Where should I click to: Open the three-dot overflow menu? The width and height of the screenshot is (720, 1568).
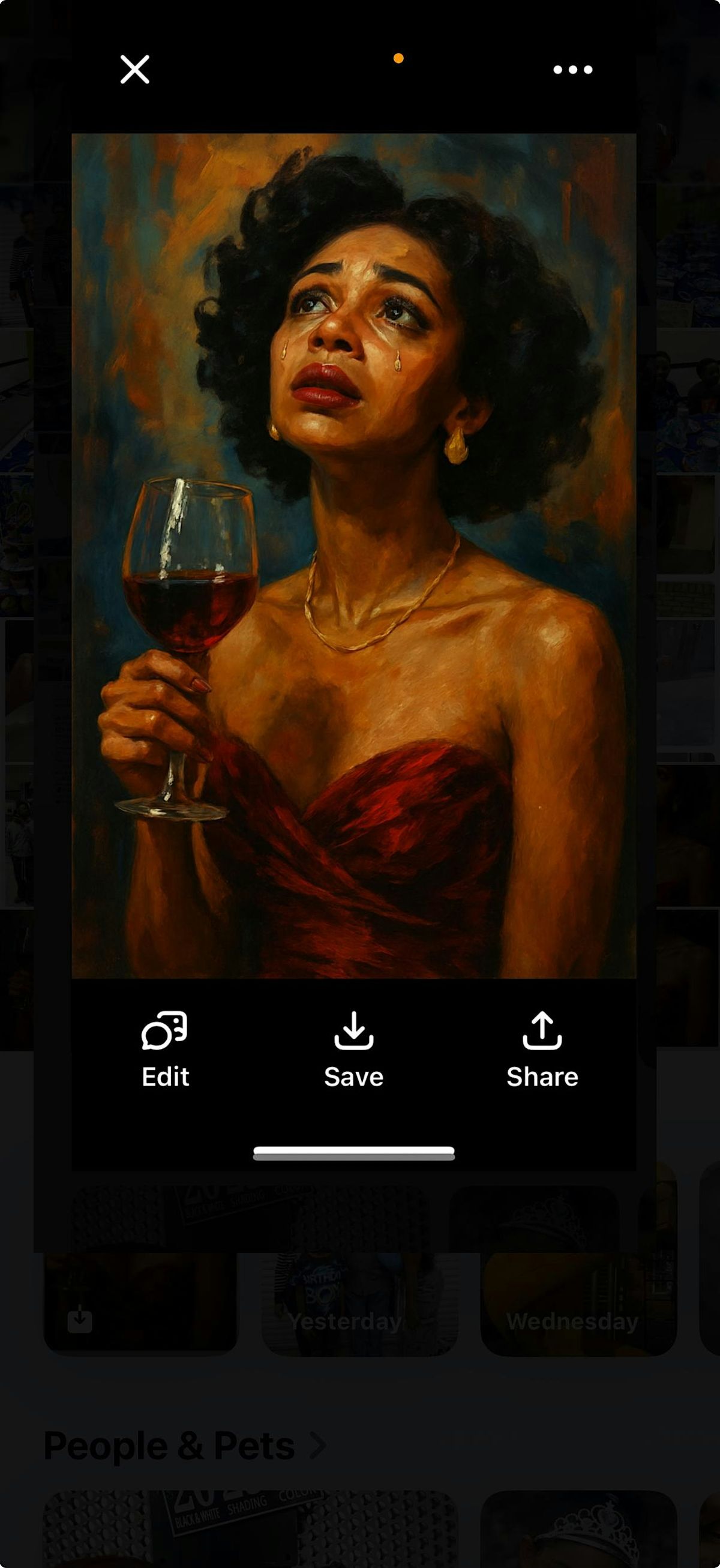tap(572, 70)
